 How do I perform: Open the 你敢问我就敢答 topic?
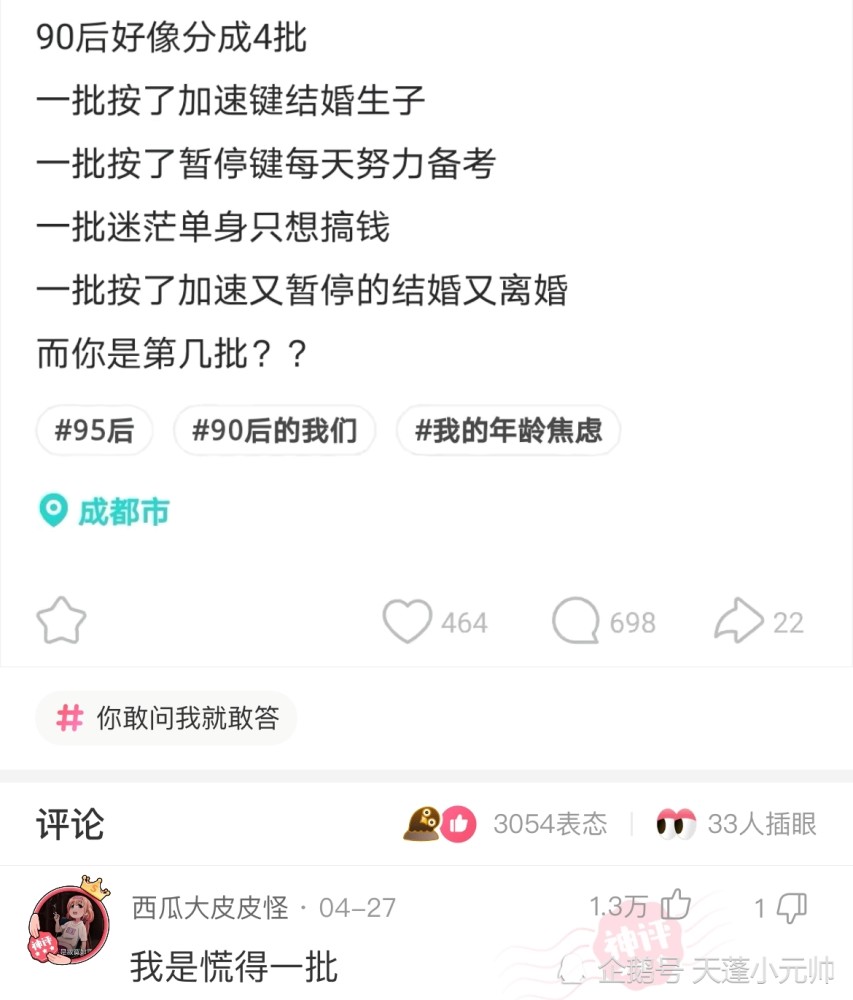point(167,718)
